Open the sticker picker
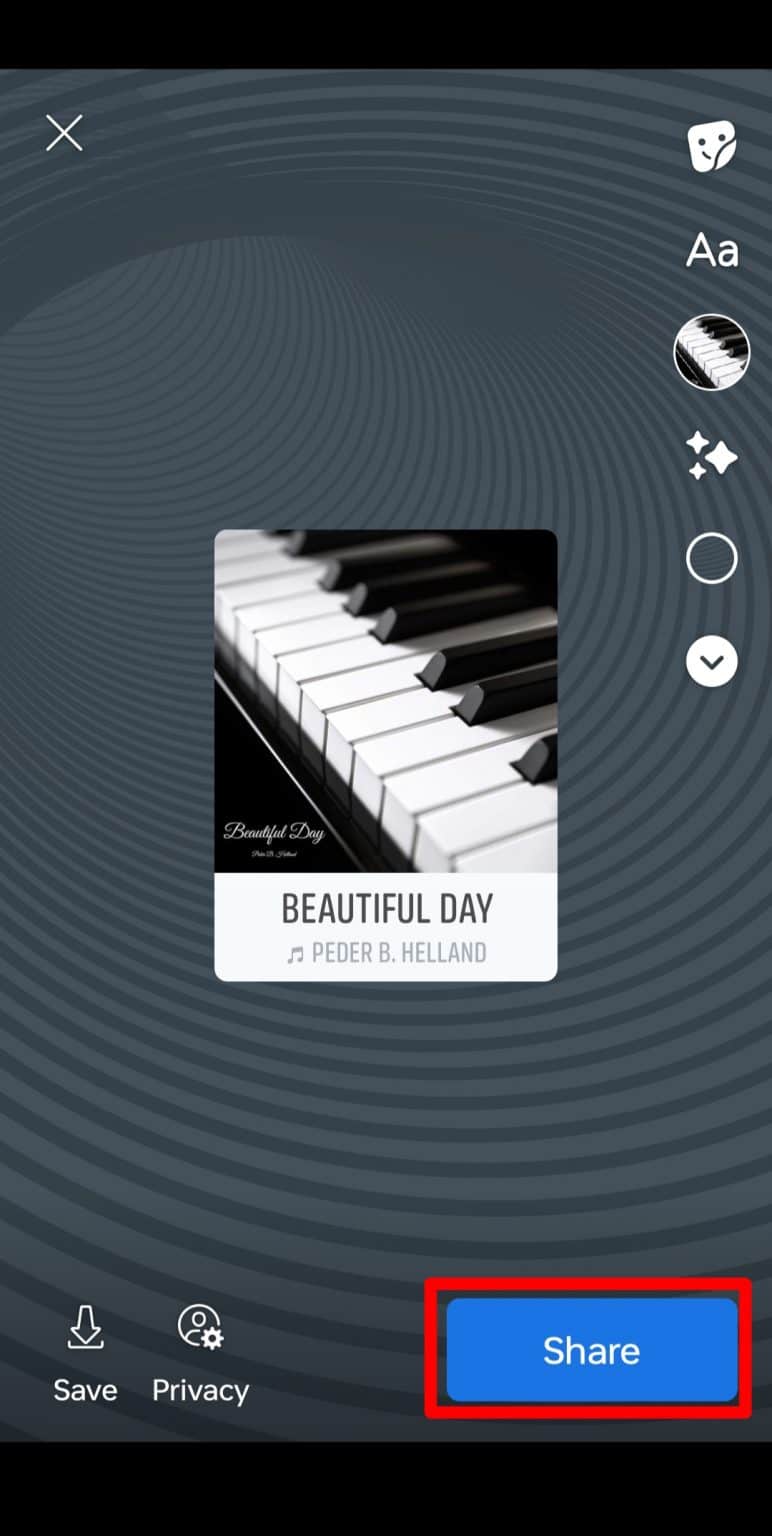The image size is (772, 1536). point(712,145)
